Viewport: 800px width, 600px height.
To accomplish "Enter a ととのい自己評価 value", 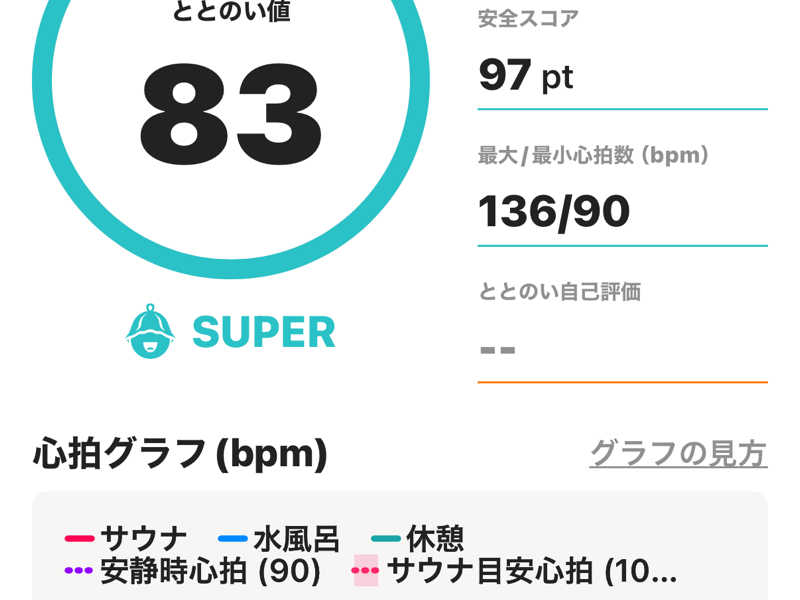I will pyautogui.click(x=621, y=350).
